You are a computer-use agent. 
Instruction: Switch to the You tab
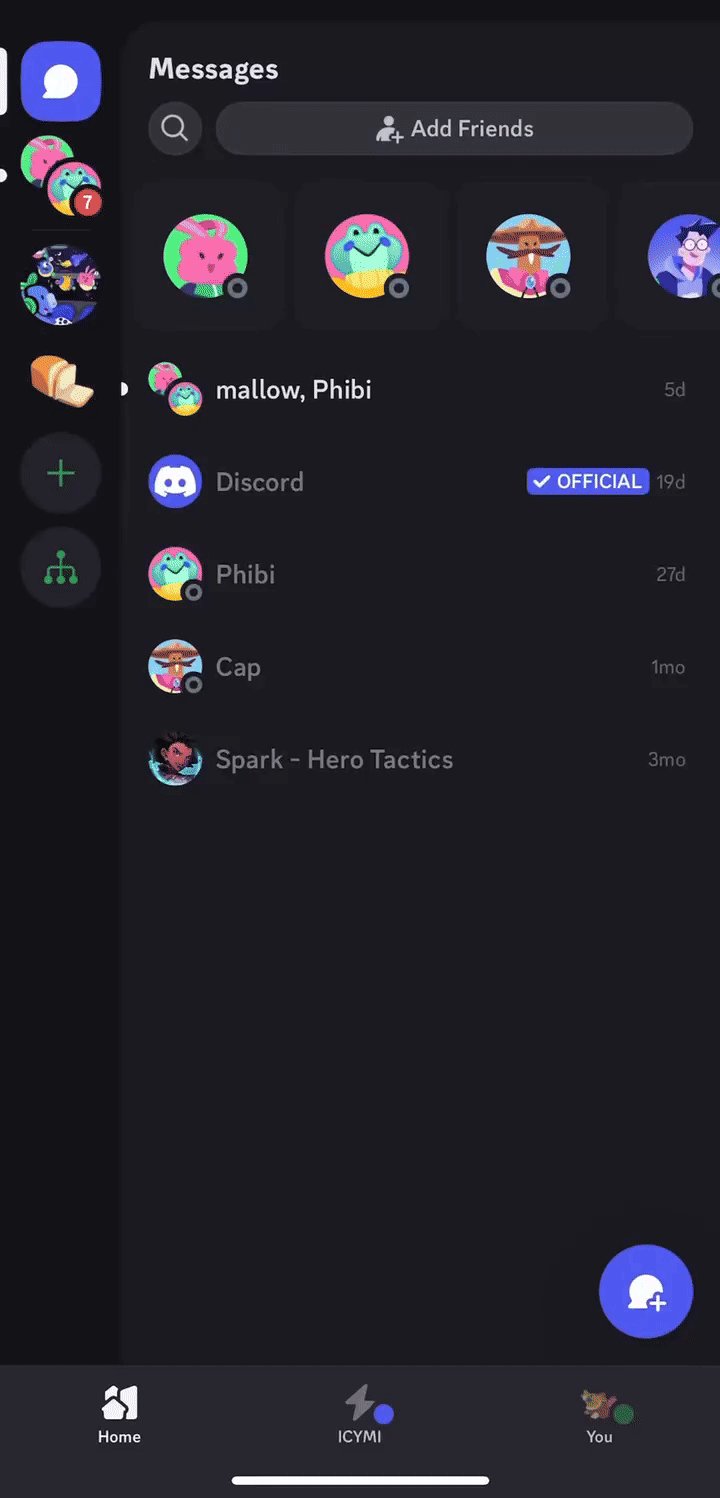(599, 1414)
